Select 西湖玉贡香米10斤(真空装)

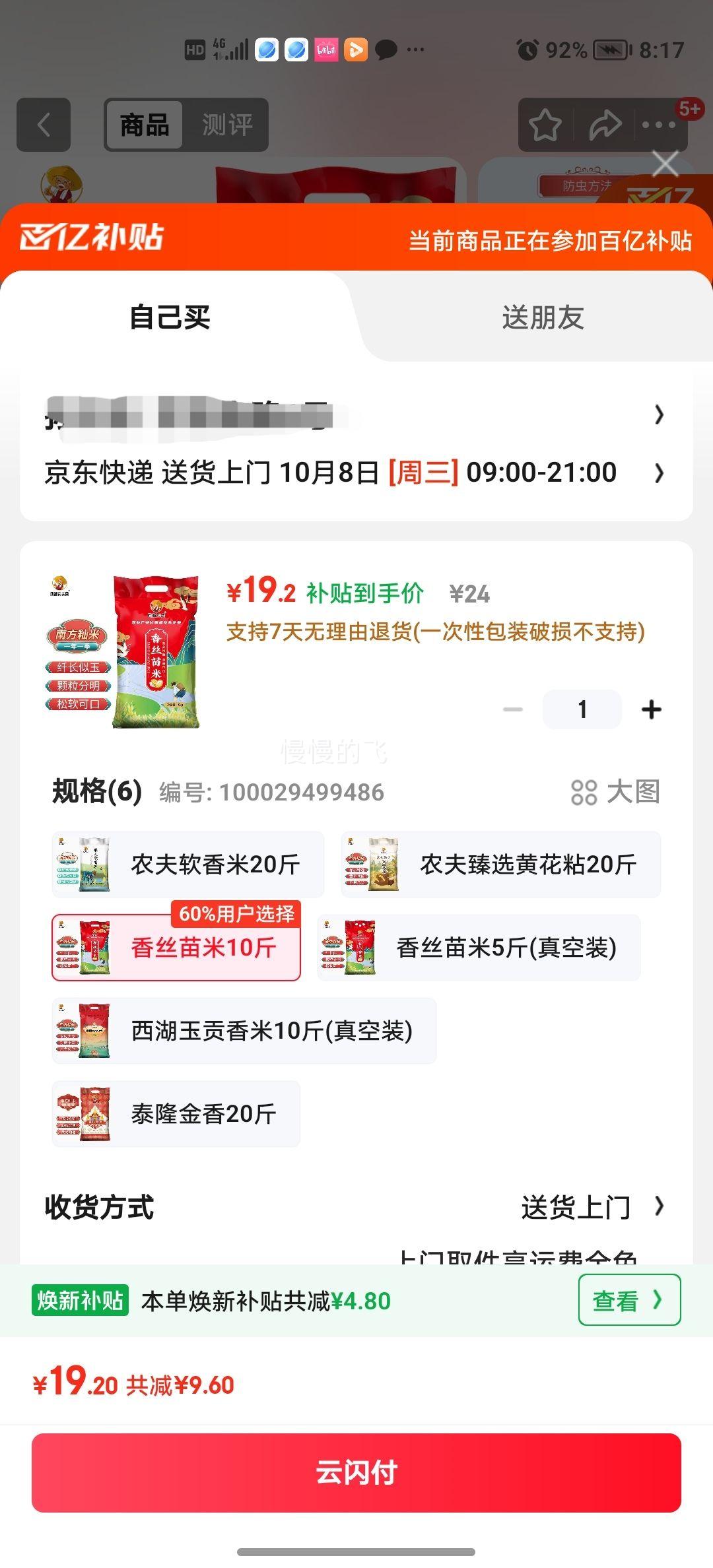point(244,1031)
